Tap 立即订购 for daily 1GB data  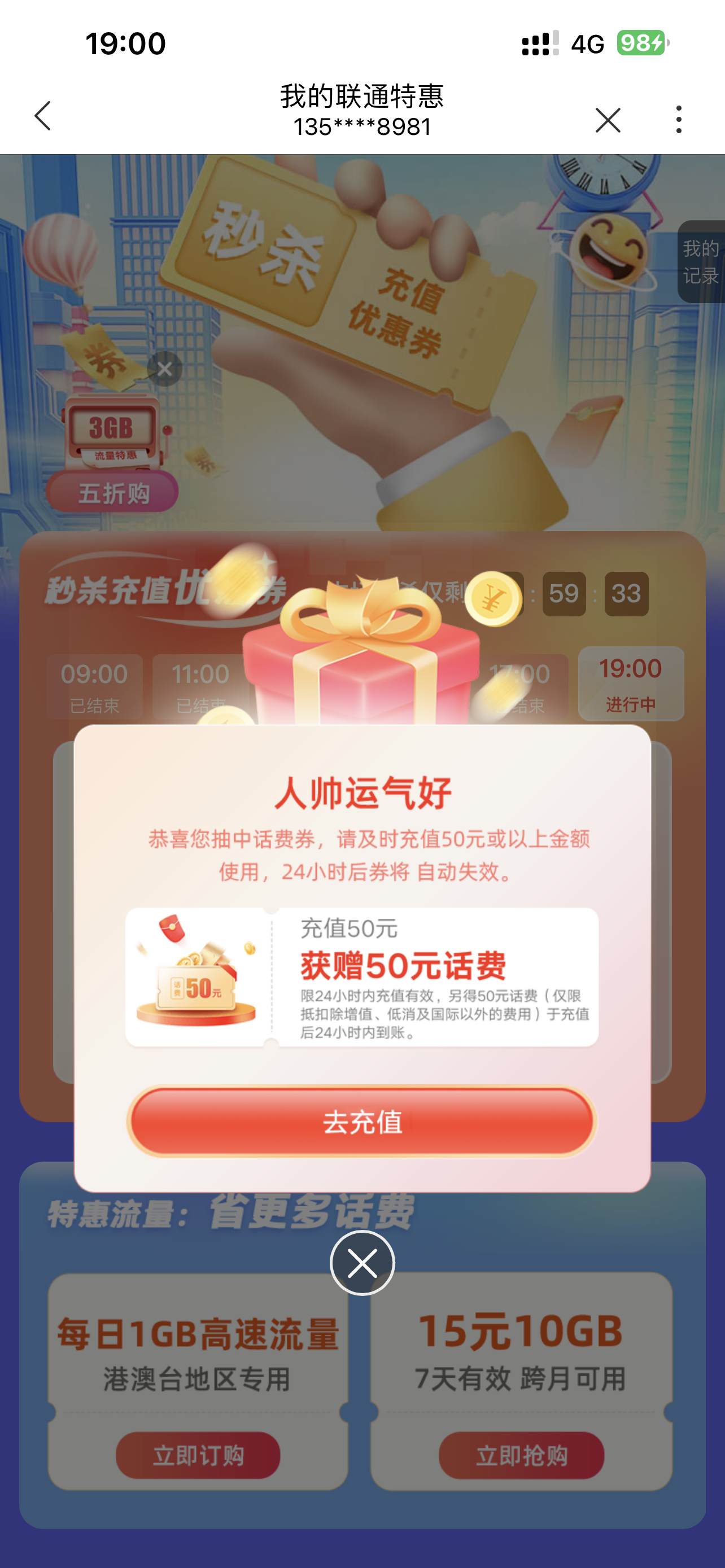coord(198,1455)
